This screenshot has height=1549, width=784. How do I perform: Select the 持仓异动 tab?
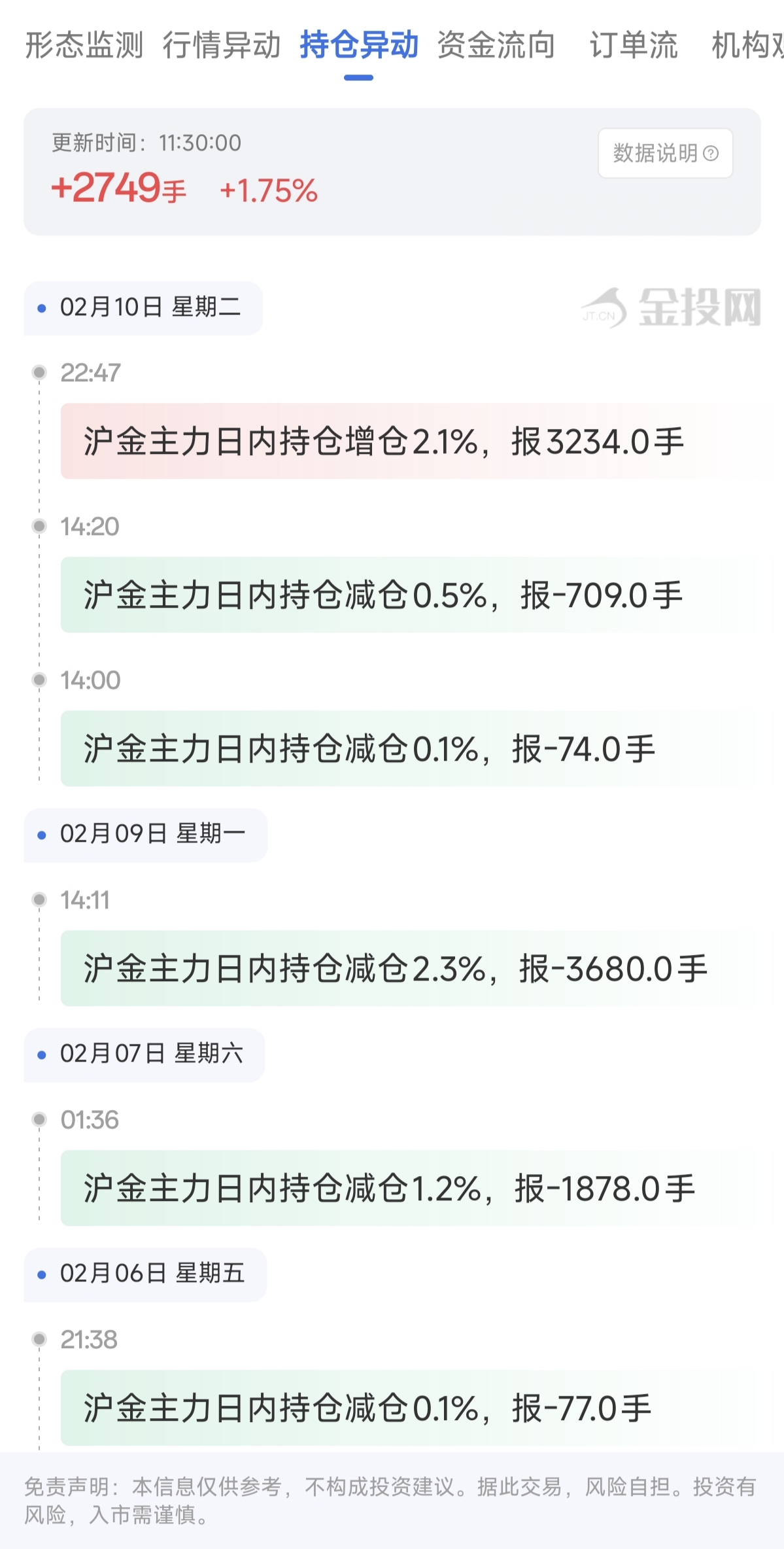(x=359, y=46)
